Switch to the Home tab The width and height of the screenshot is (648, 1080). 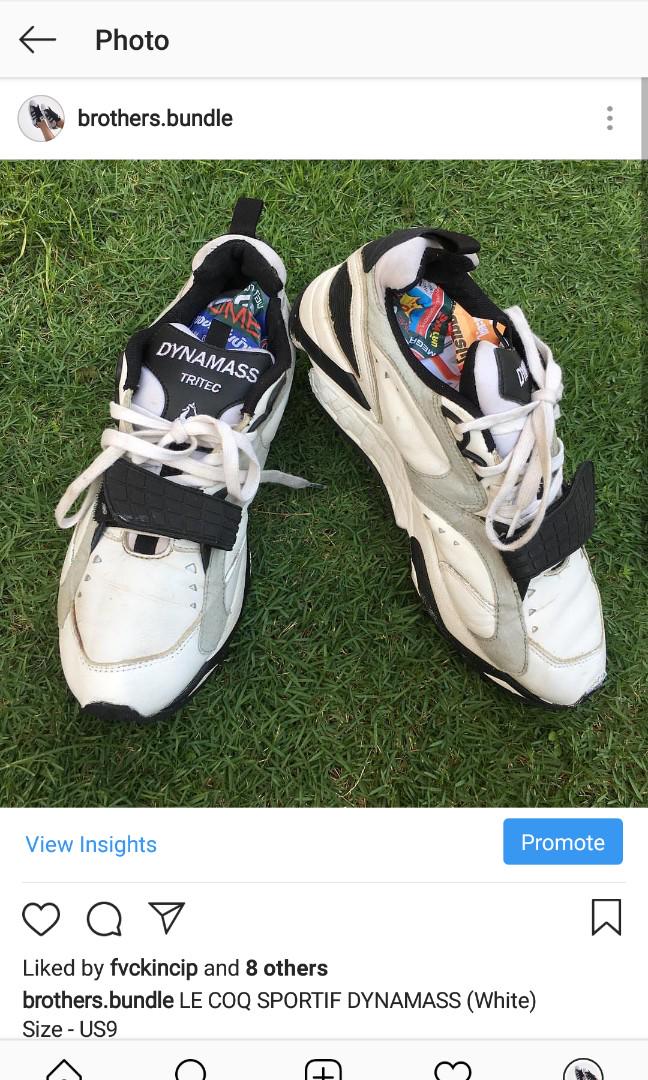[64, 1070]
